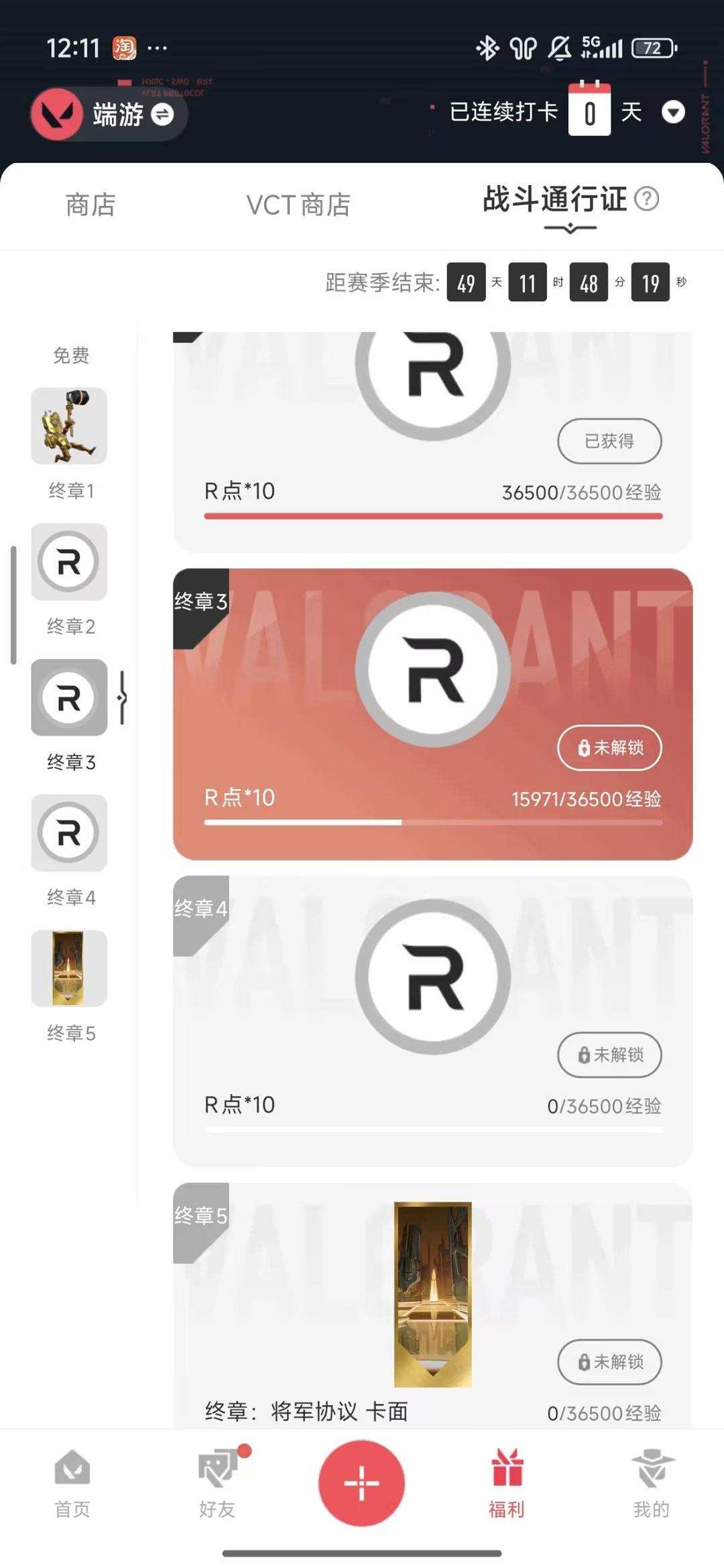Open the check-in calendar icon showing 0 天

[589, 111]
